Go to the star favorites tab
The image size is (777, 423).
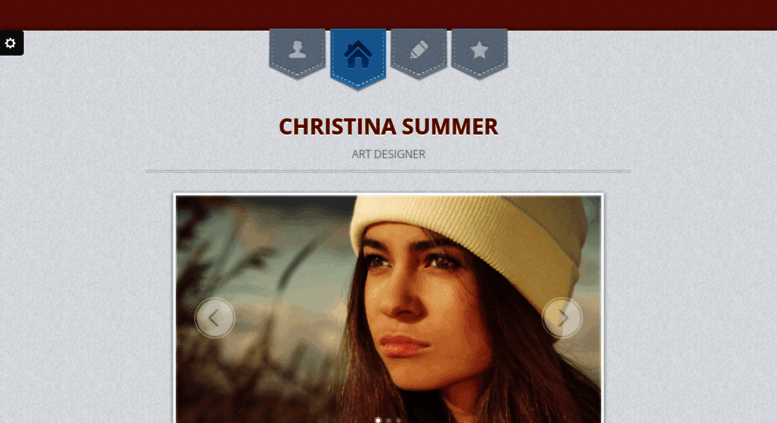479,51
